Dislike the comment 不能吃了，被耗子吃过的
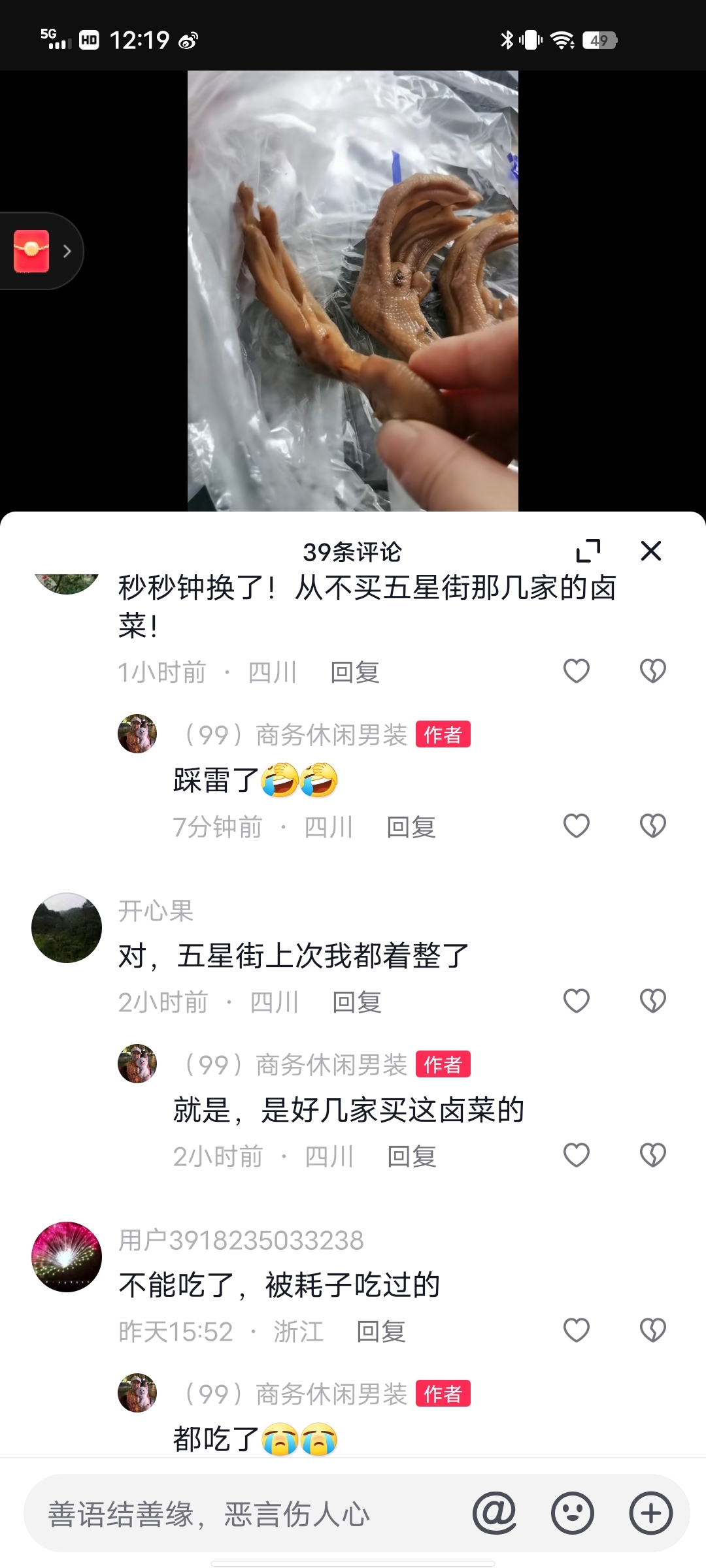Viewport: 706px width, 1568px height. 652,1330
